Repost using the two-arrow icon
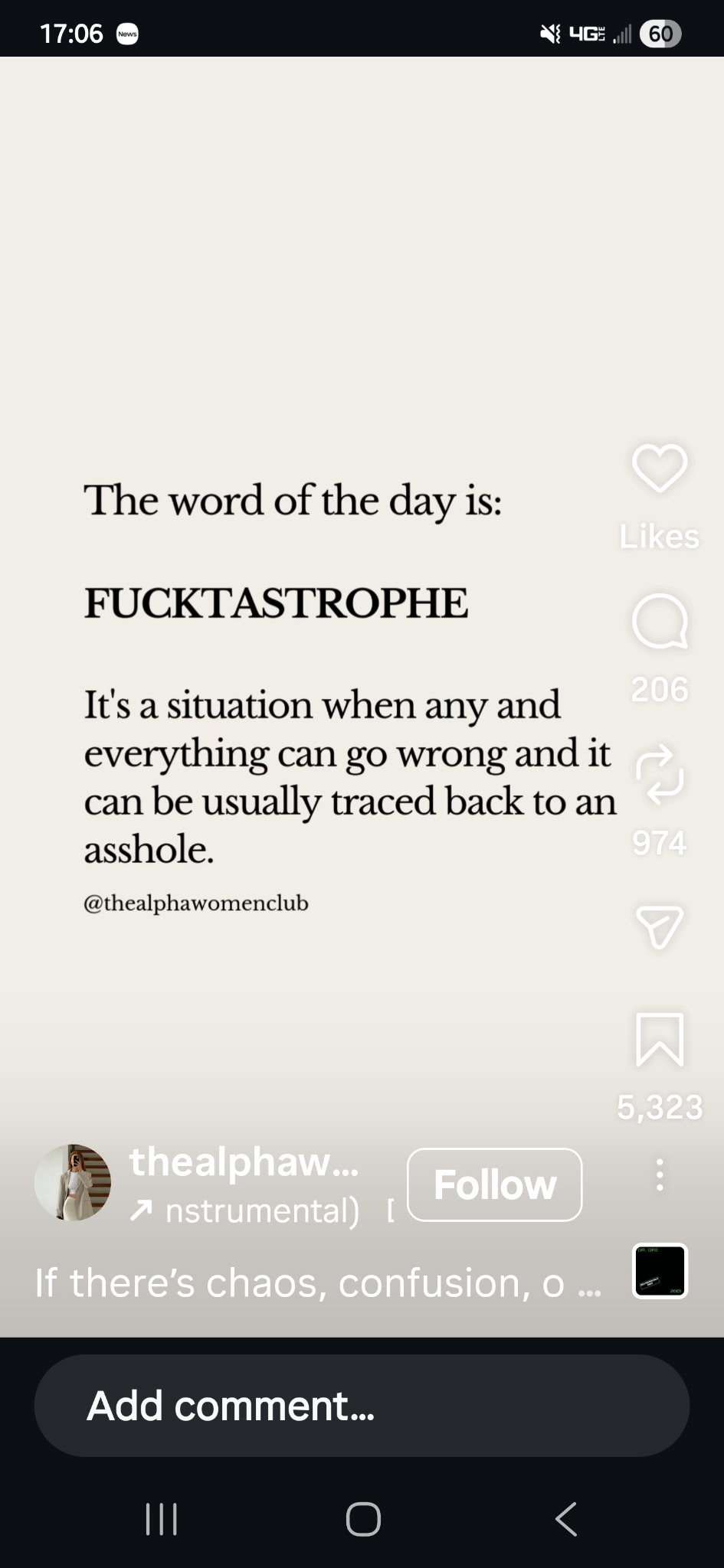The image size is (724, 1568). tap(659, 774)
